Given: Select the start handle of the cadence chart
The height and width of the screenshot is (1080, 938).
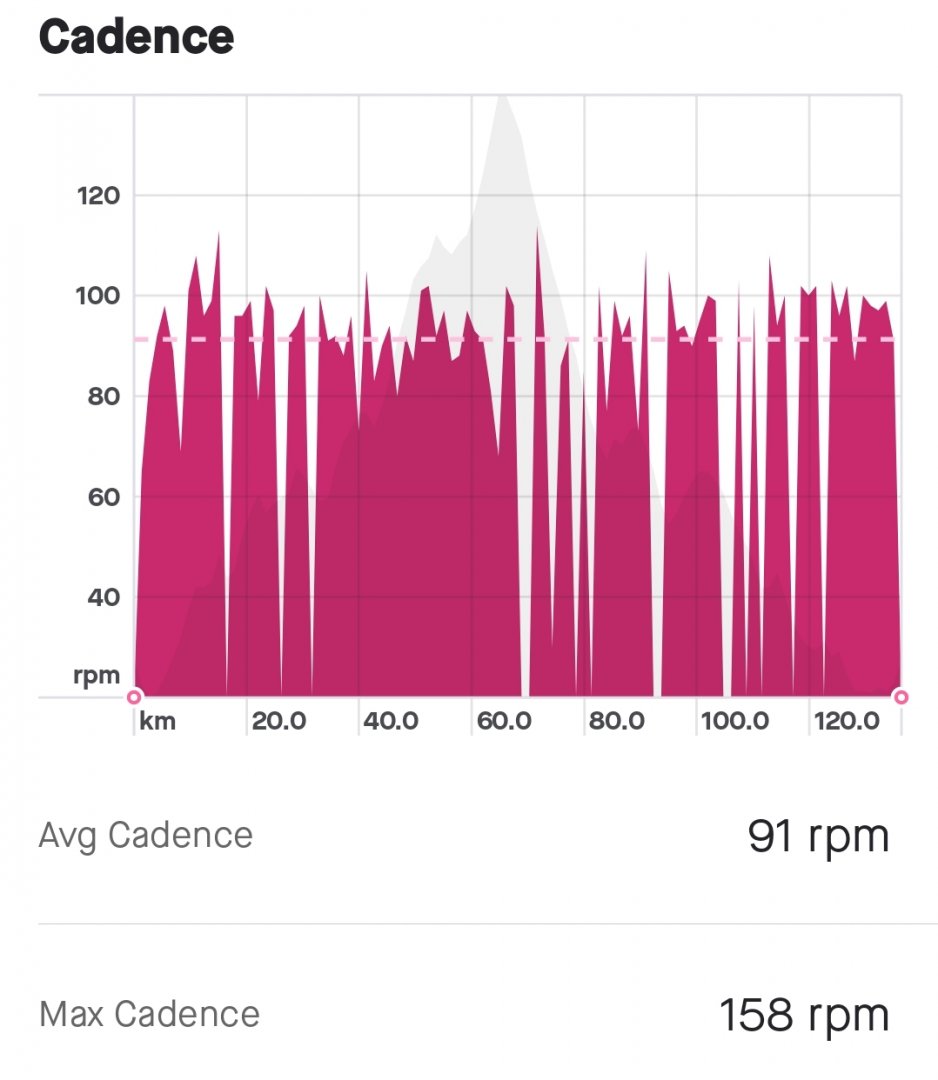Looking at the screenshot, I should (135, 697).
